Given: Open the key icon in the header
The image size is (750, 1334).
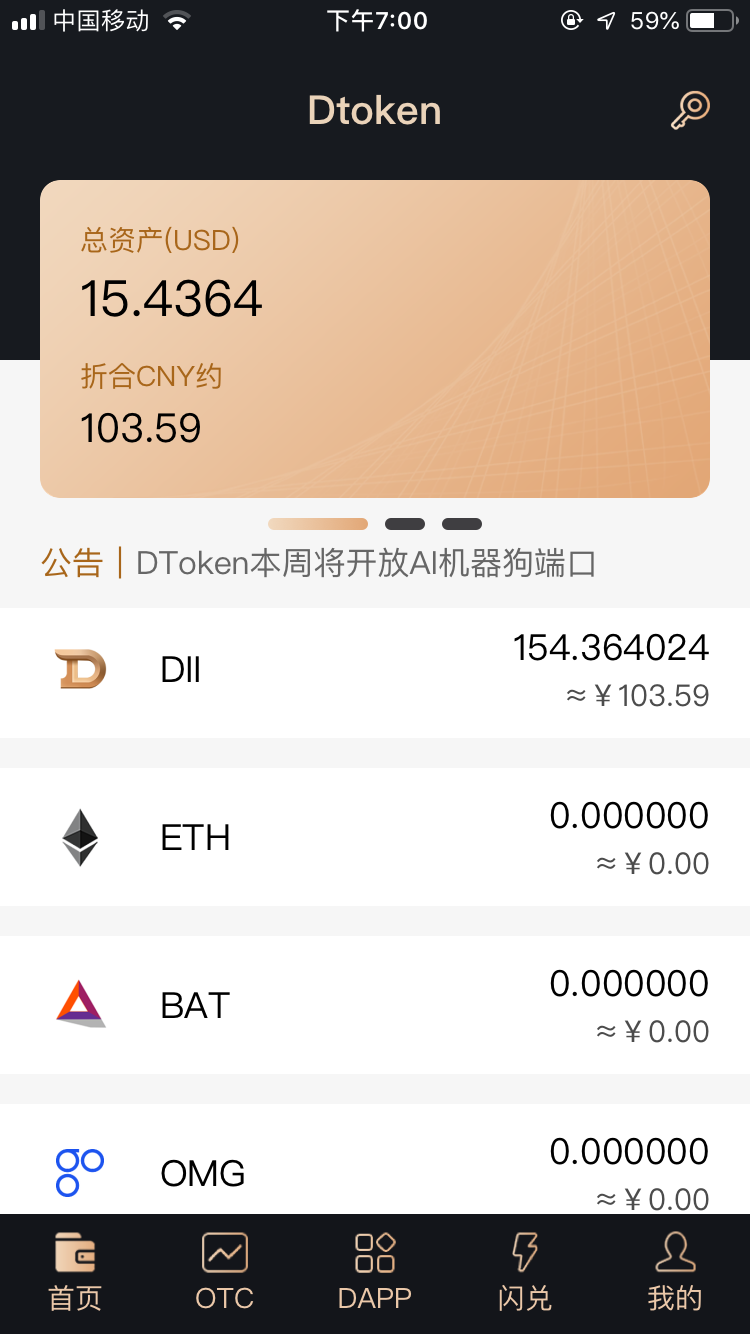Looking at the screenshot, I should coord(690,111).
